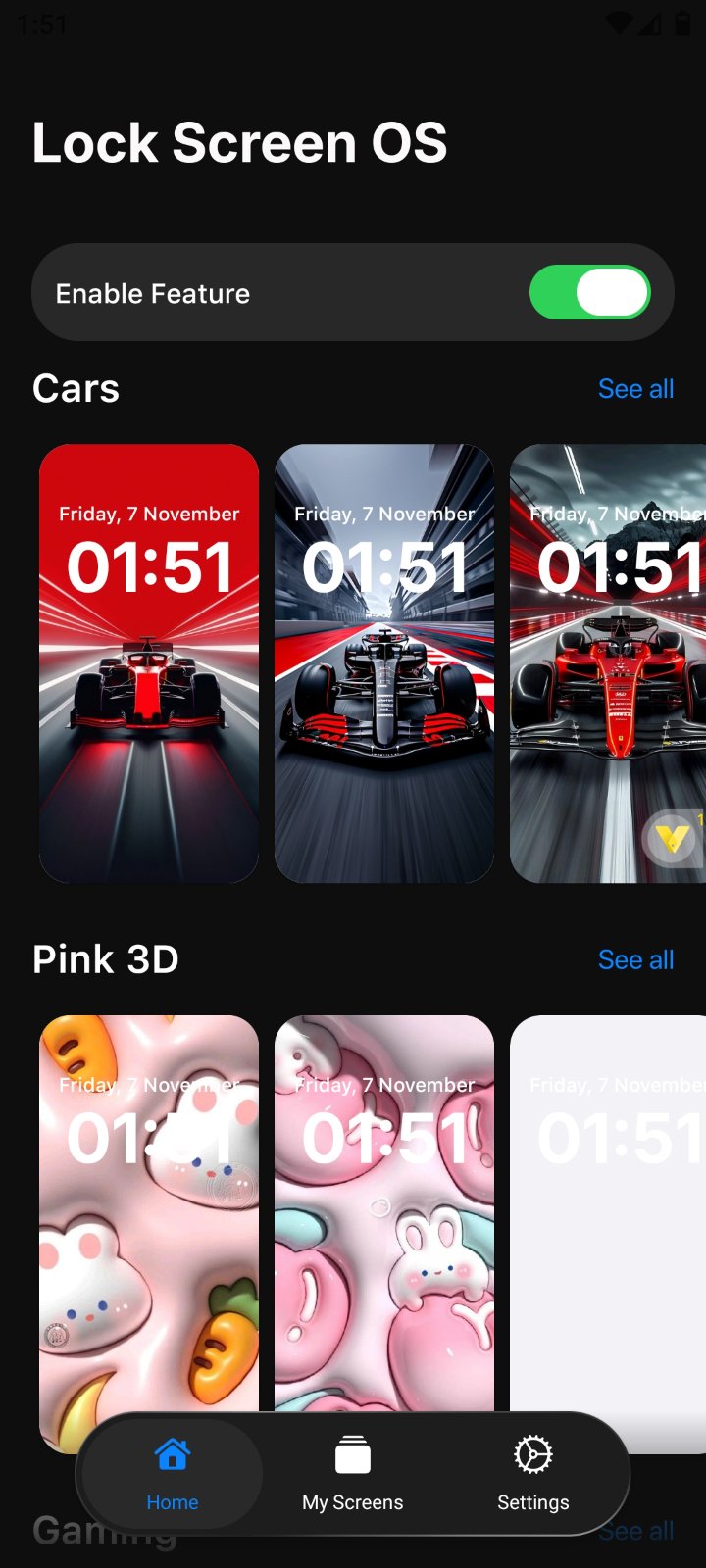Viewport: 706px width, 1568px height.
Task: See all Cars lock screens
Action: tap(635, 389)
